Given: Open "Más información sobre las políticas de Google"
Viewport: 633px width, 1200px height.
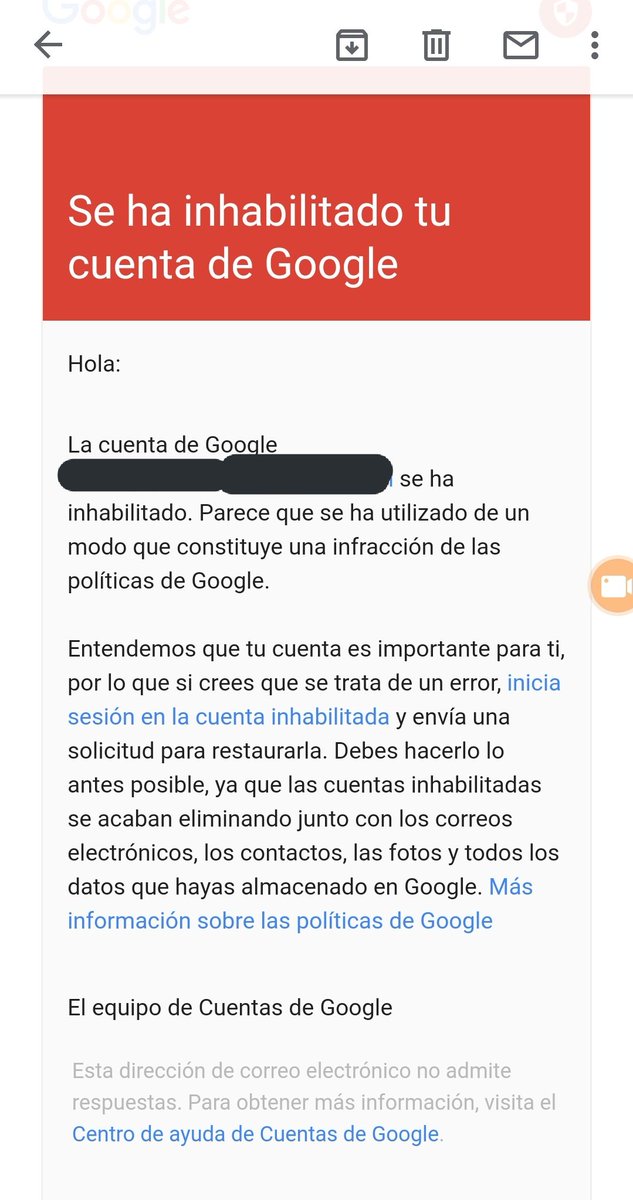Looking at the screenshot, I should pyautogui.click(x=280, y=920).
